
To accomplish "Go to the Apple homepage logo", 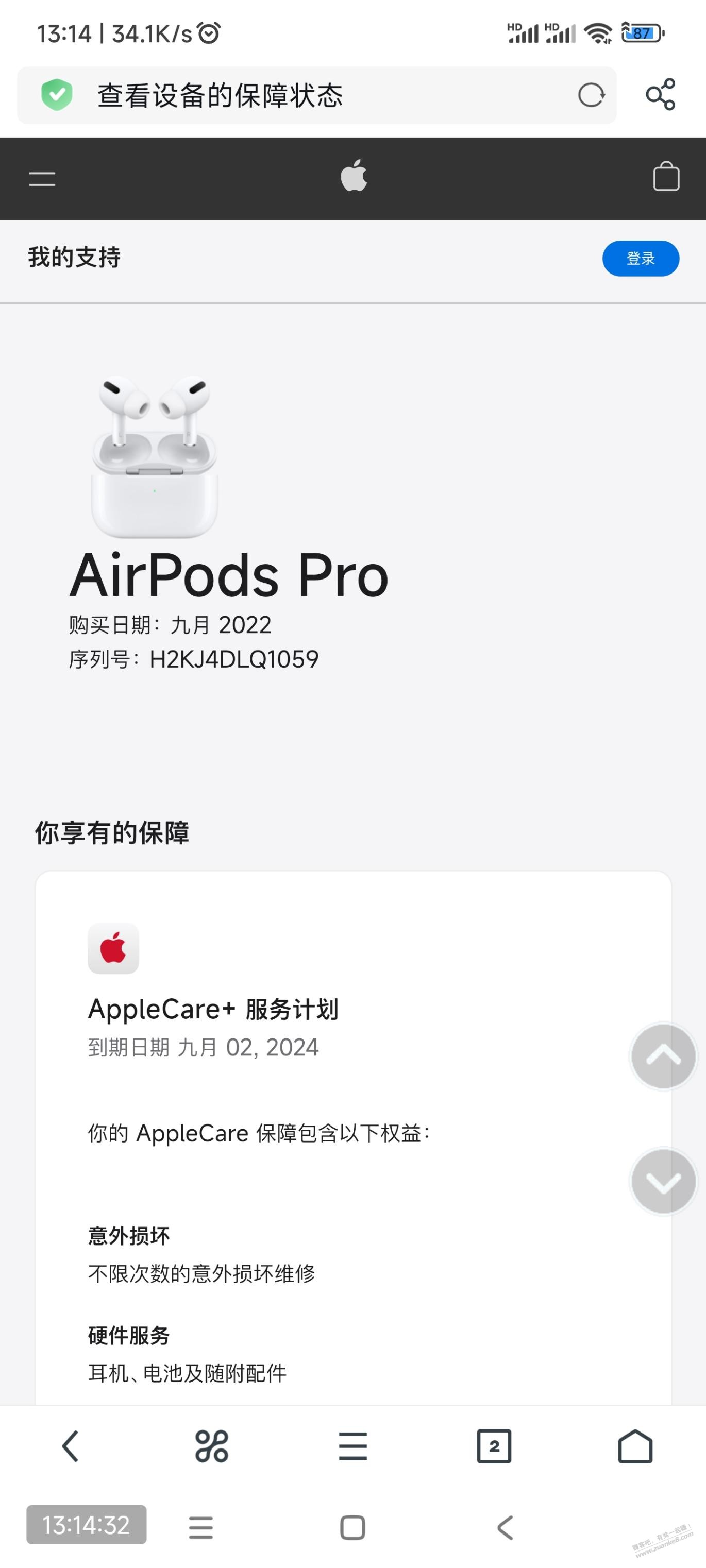I will [x=354, y=177].
